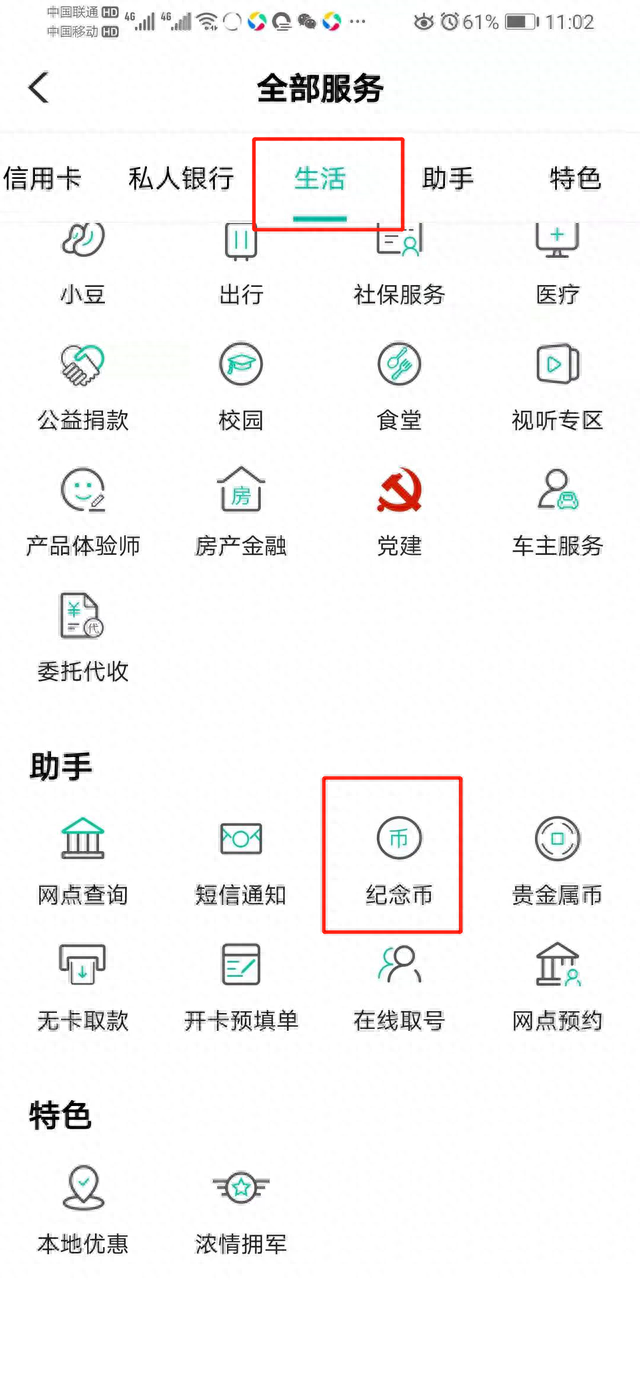Viewport: 640px width, 1387px height.
Task: Open 纪念币 service
Action: coord(399,860)
